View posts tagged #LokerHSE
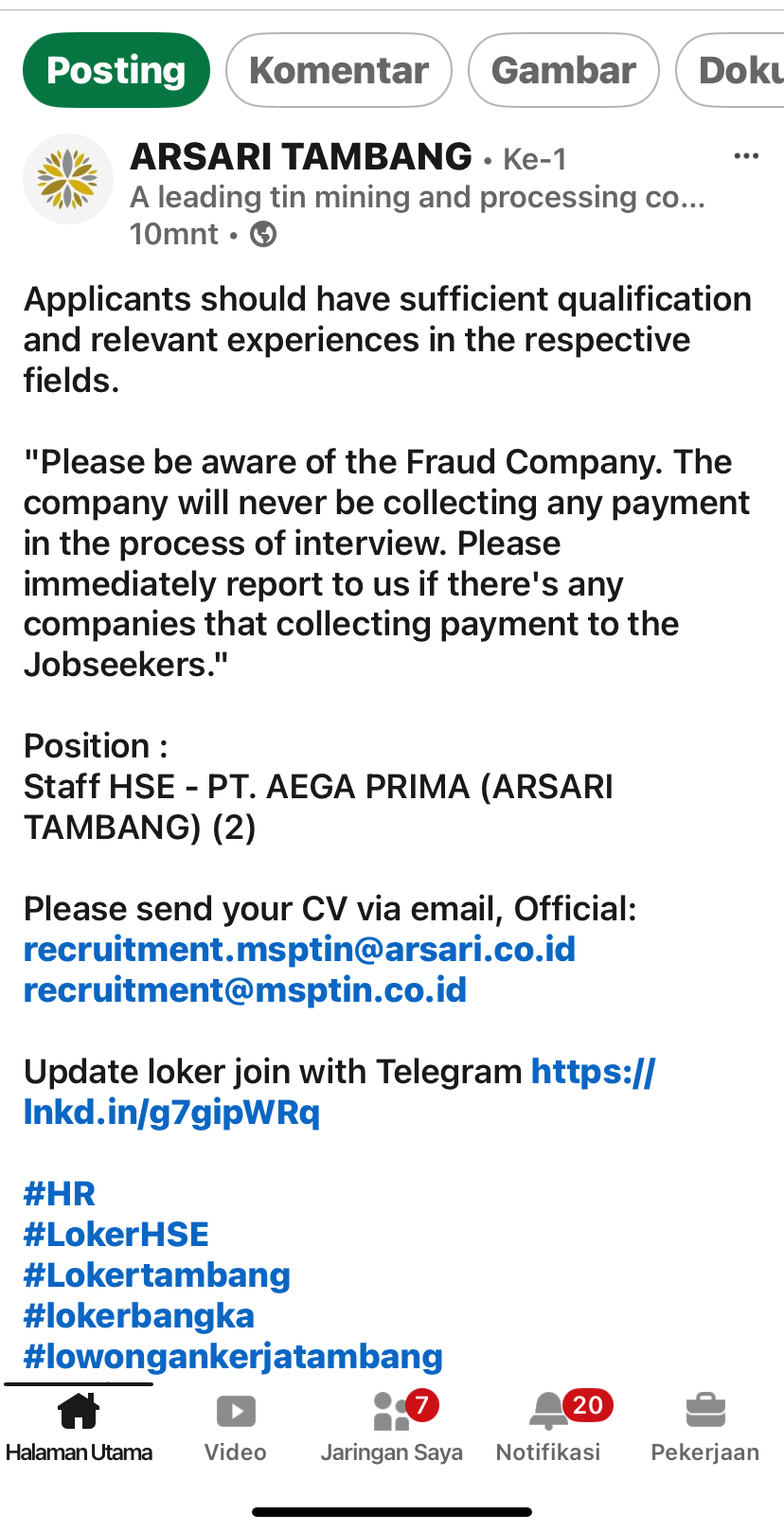Viewport: 784px width, 1532px height. (116, 1235)
